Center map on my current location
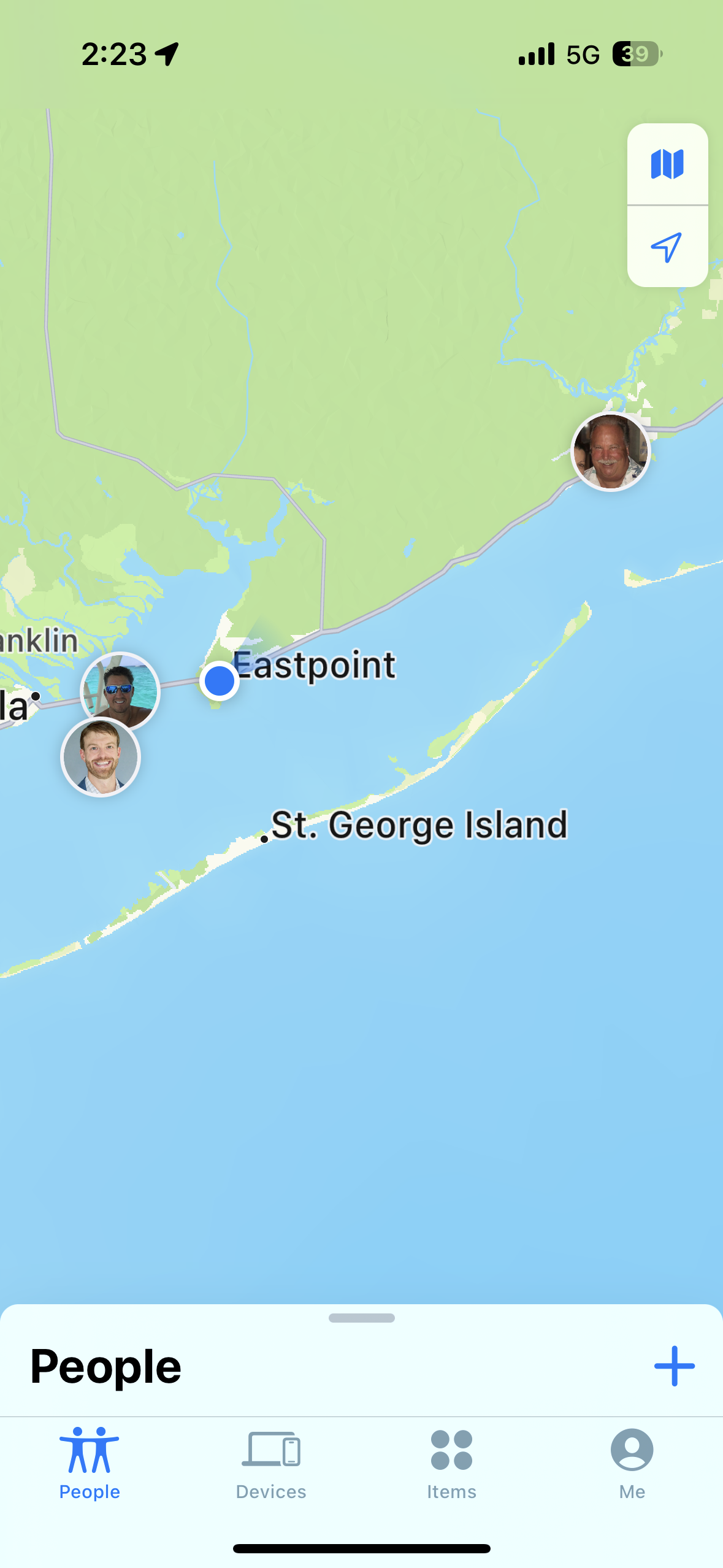This screenshot has height=1568, width=723. 667,247
